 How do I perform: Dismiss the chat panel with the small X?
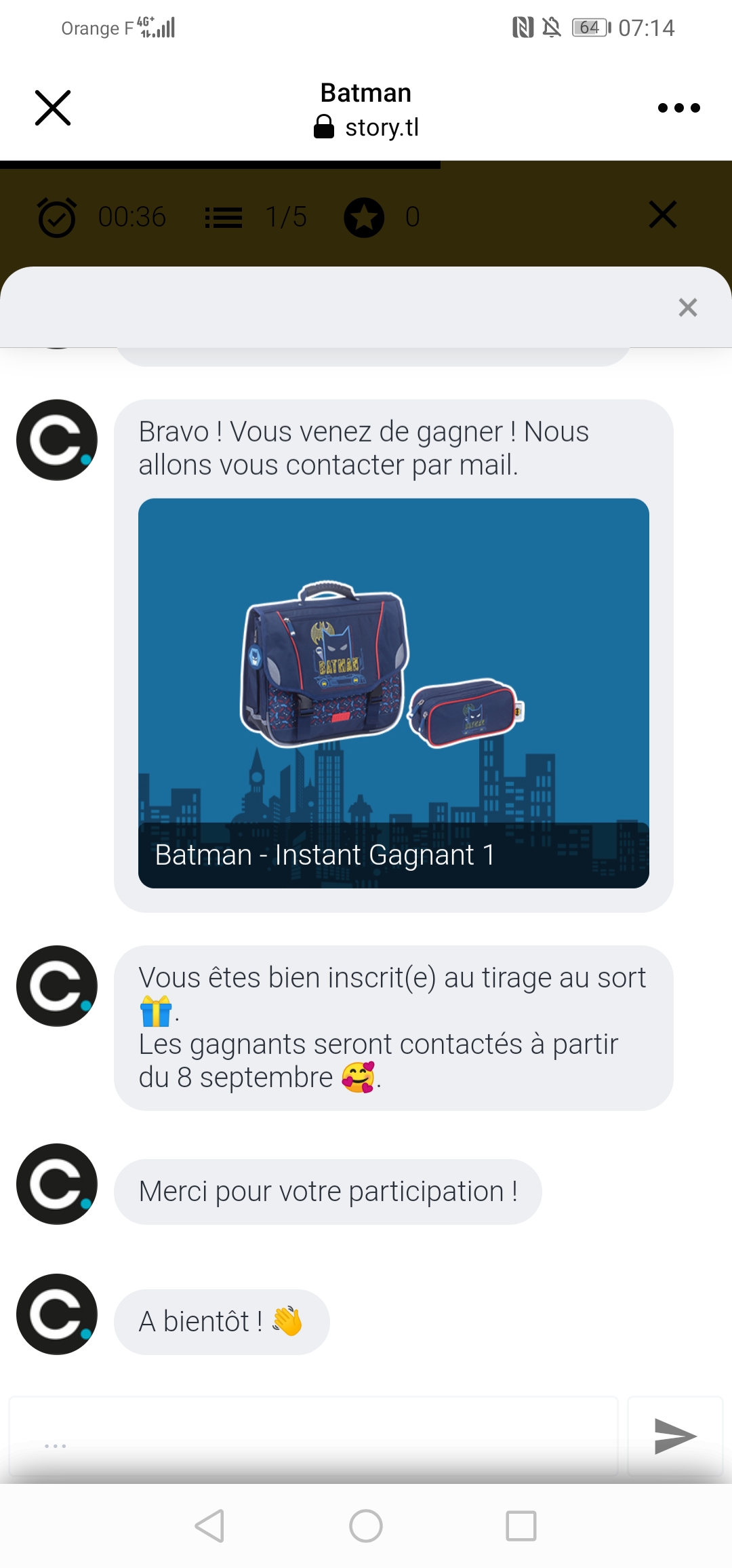pyautogui.click(x=688, y=307)
